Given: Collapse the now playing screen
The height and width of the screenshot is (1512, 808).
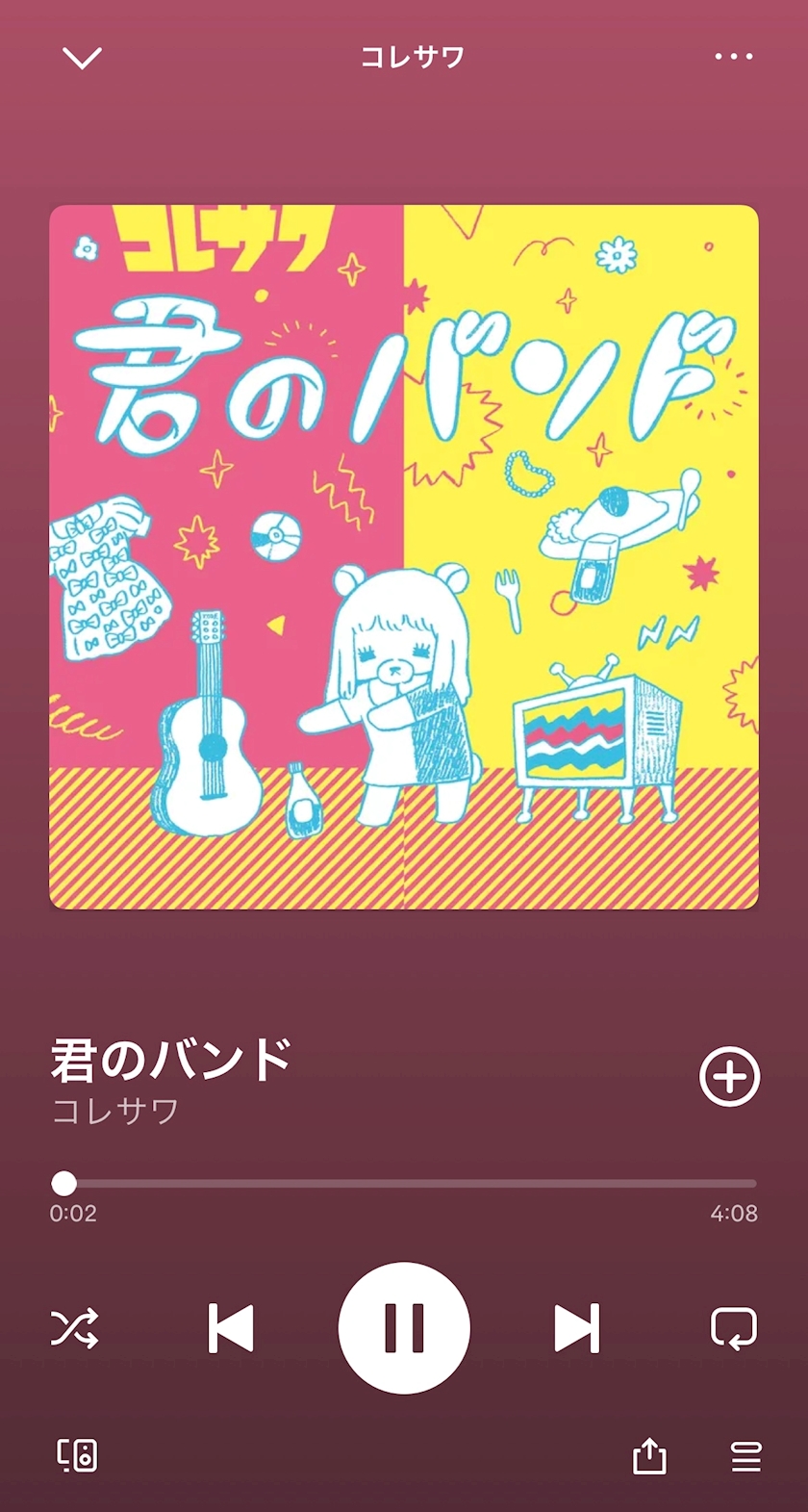Looking at the screenshot, I should pos(82,58).
